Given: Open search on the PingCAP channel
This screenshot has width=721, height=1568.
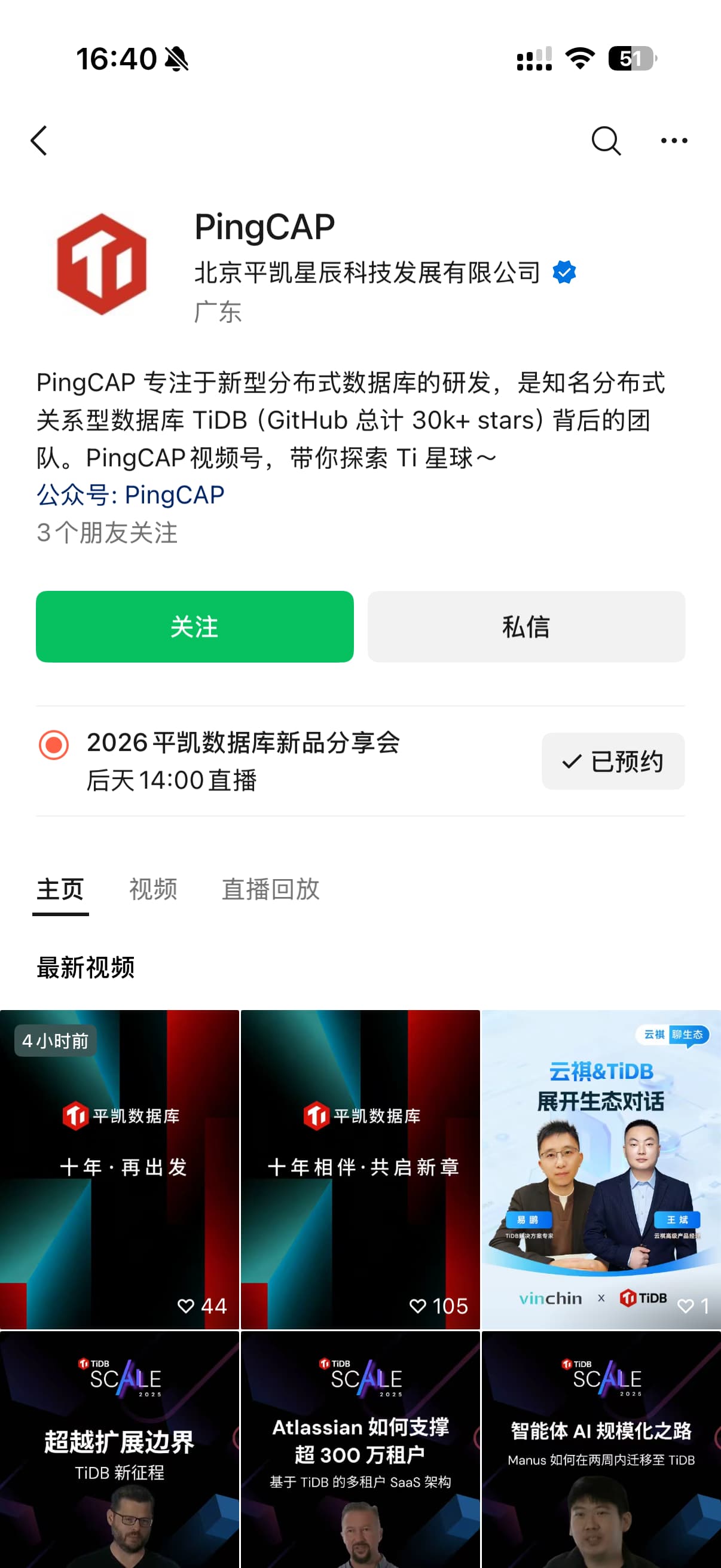Looking at the screenshot, I should click(606, 141).
